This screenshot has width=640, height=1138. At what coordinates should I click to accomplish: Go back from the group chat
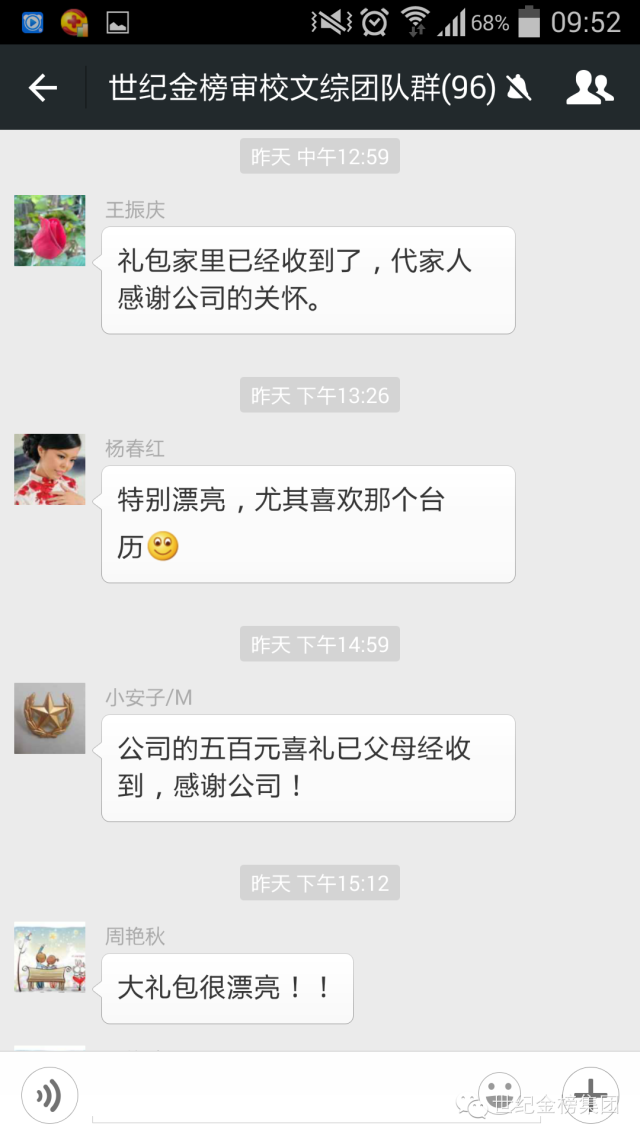(42, 88)
